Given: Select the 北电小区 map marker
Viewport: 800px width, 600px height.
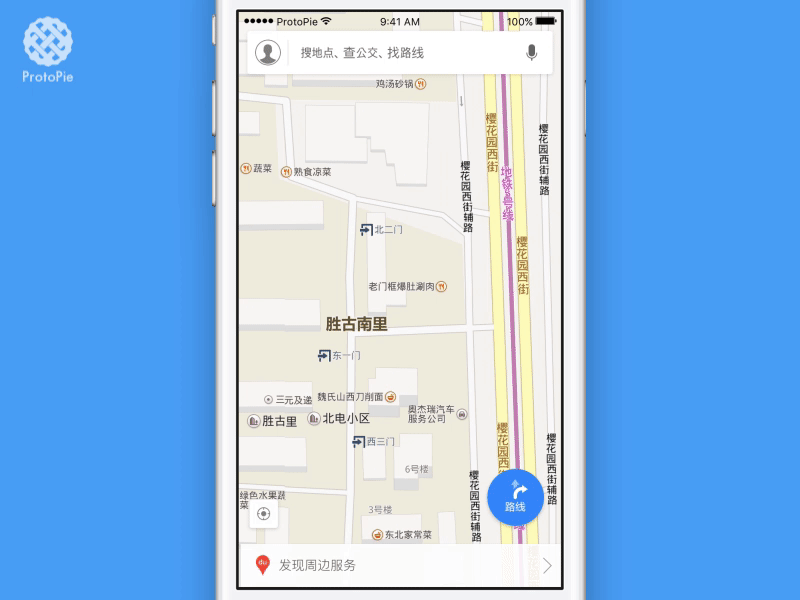Looking at the screenshot, I should [314, 419].
